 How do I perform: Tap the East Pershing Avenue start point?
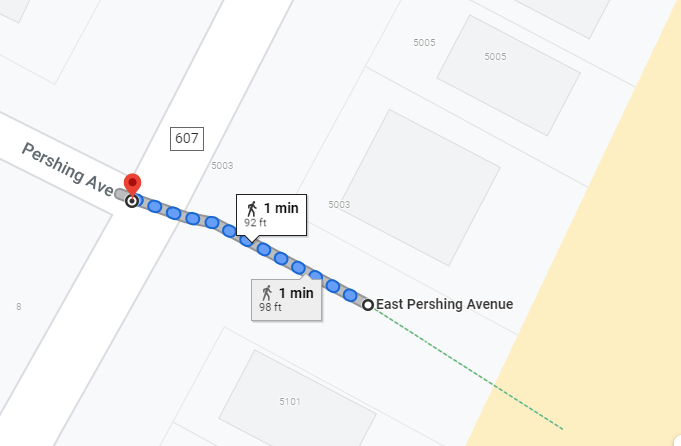(368, 305)
